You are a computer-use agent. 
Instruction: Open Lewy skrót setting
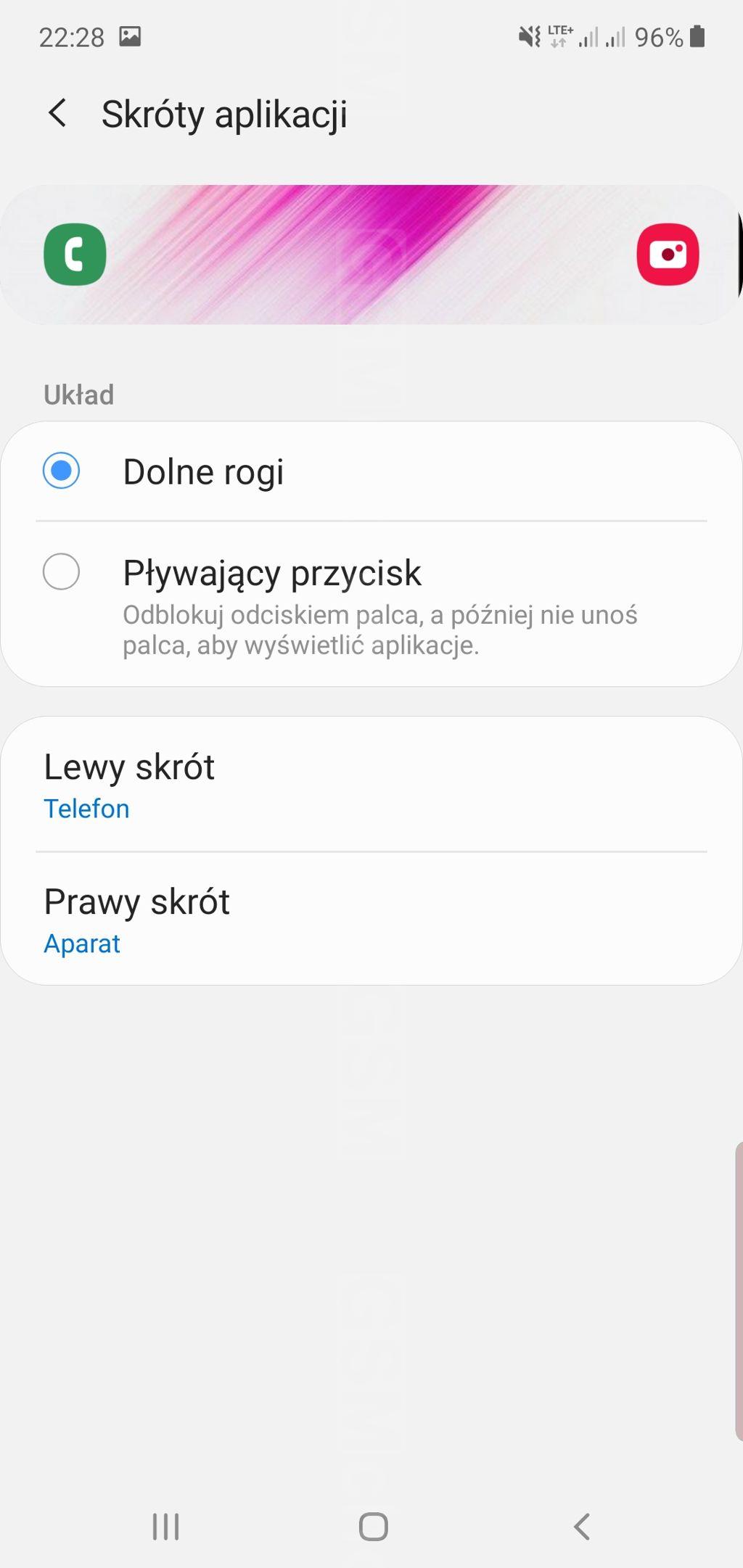(x=371, y=785)
